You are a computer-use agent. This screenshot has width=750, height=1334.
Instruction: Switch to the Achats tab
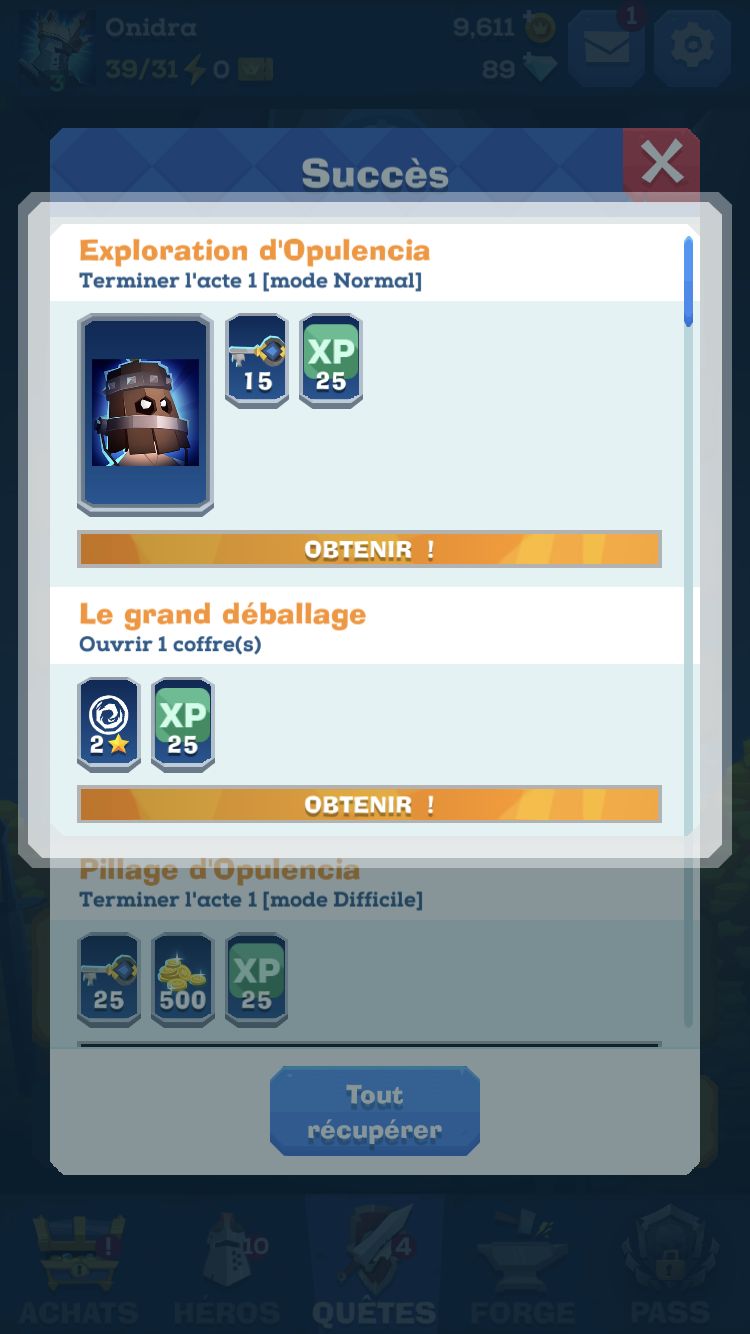78,1266
